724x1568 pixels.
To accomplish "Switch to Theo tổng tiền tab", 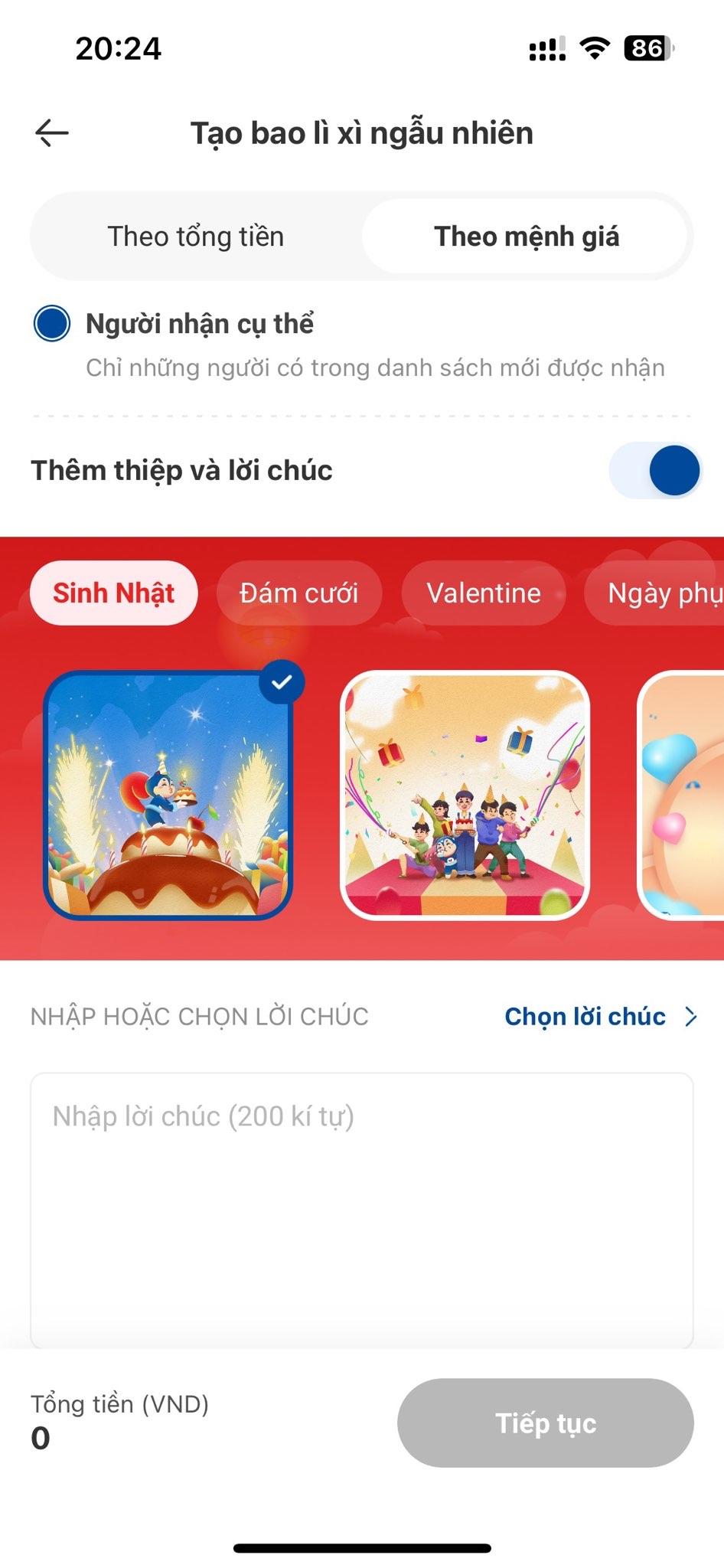I will pyautogui.click(x=196, y=237).
